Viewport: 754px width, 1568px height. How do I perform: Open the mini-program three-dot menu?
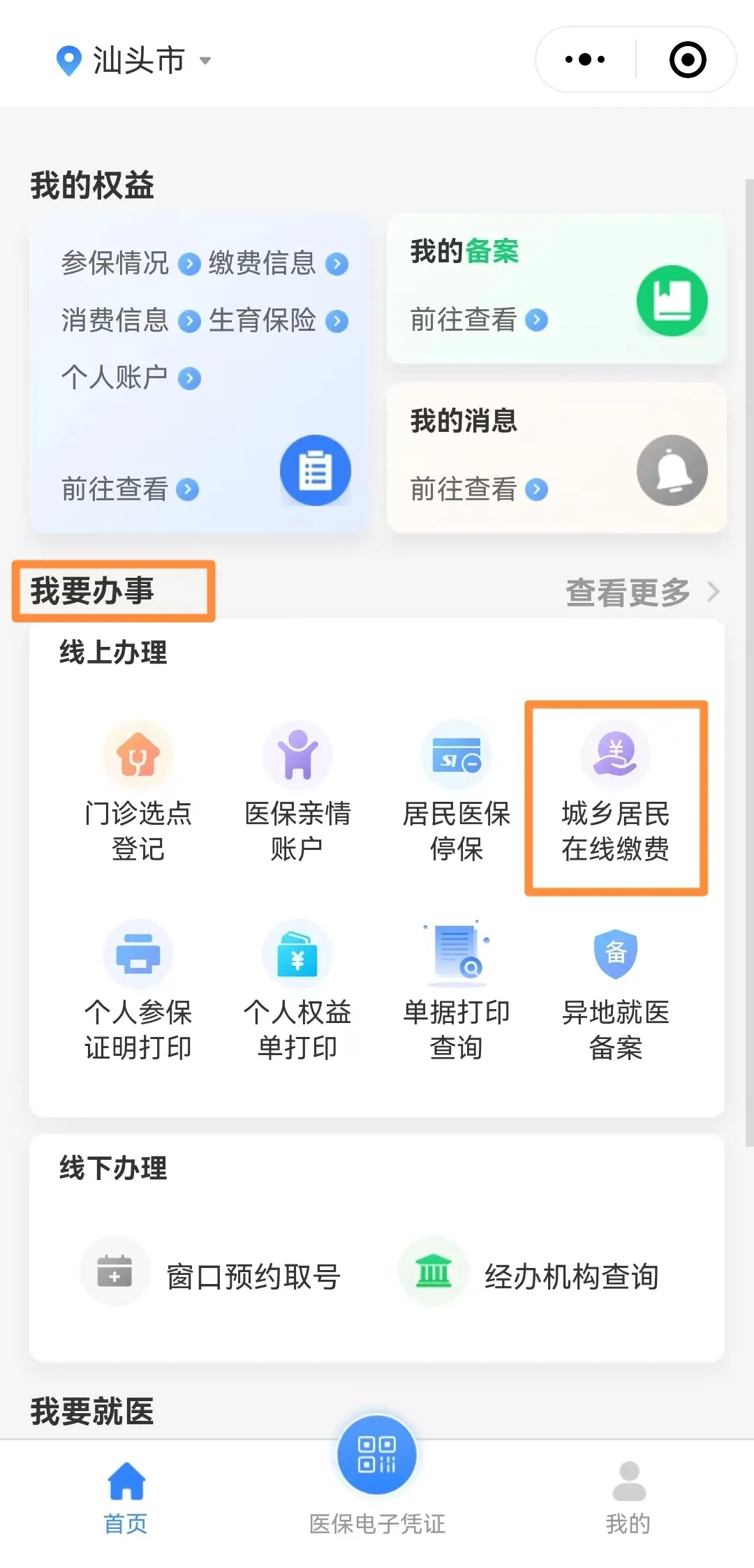click(x=585, y=59)
